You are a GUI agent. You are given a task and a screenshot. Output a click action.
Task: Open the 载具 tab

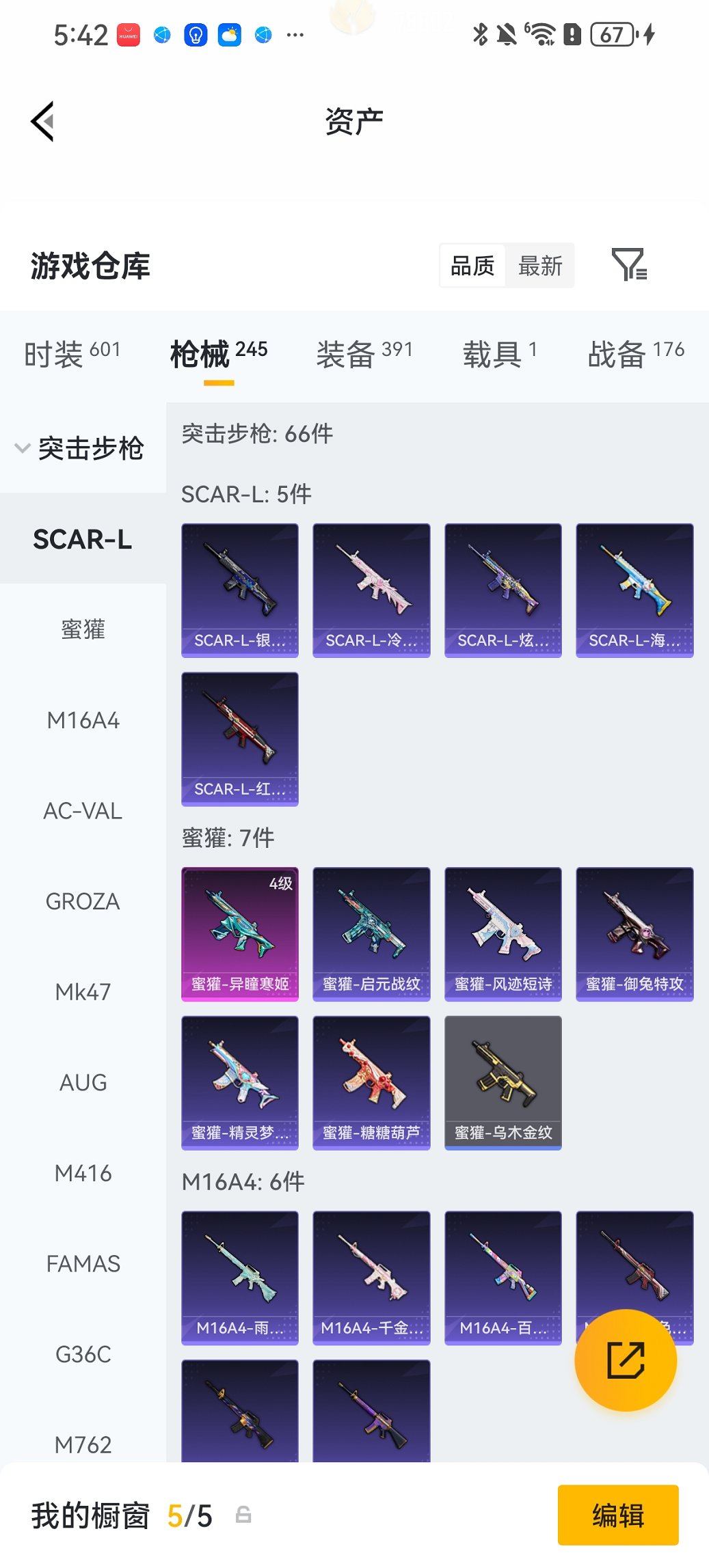point(499,354)
